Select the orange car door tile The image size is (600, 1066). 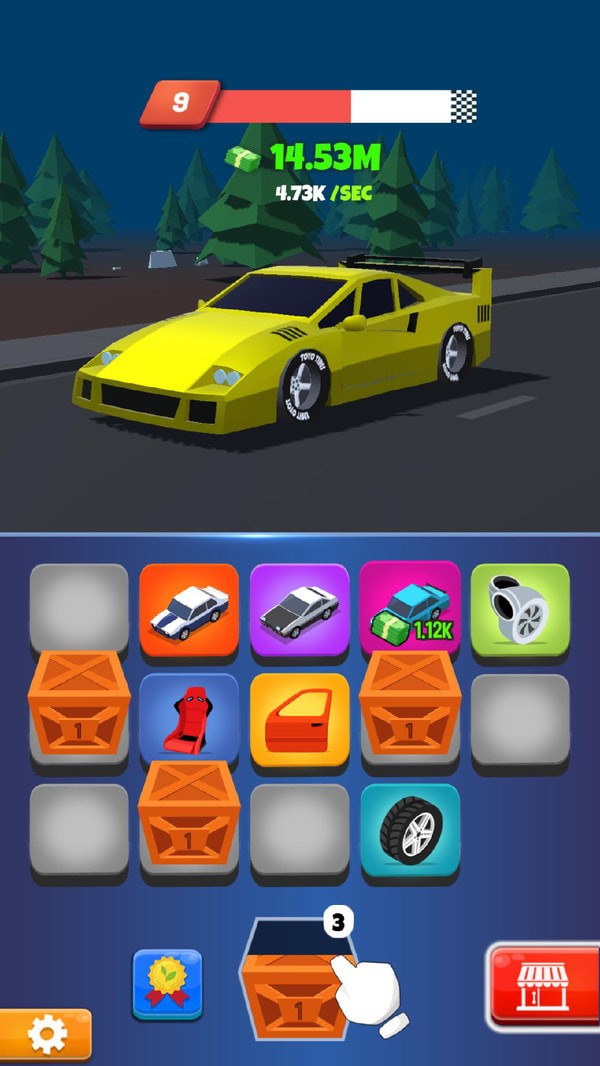coord(299,720)
